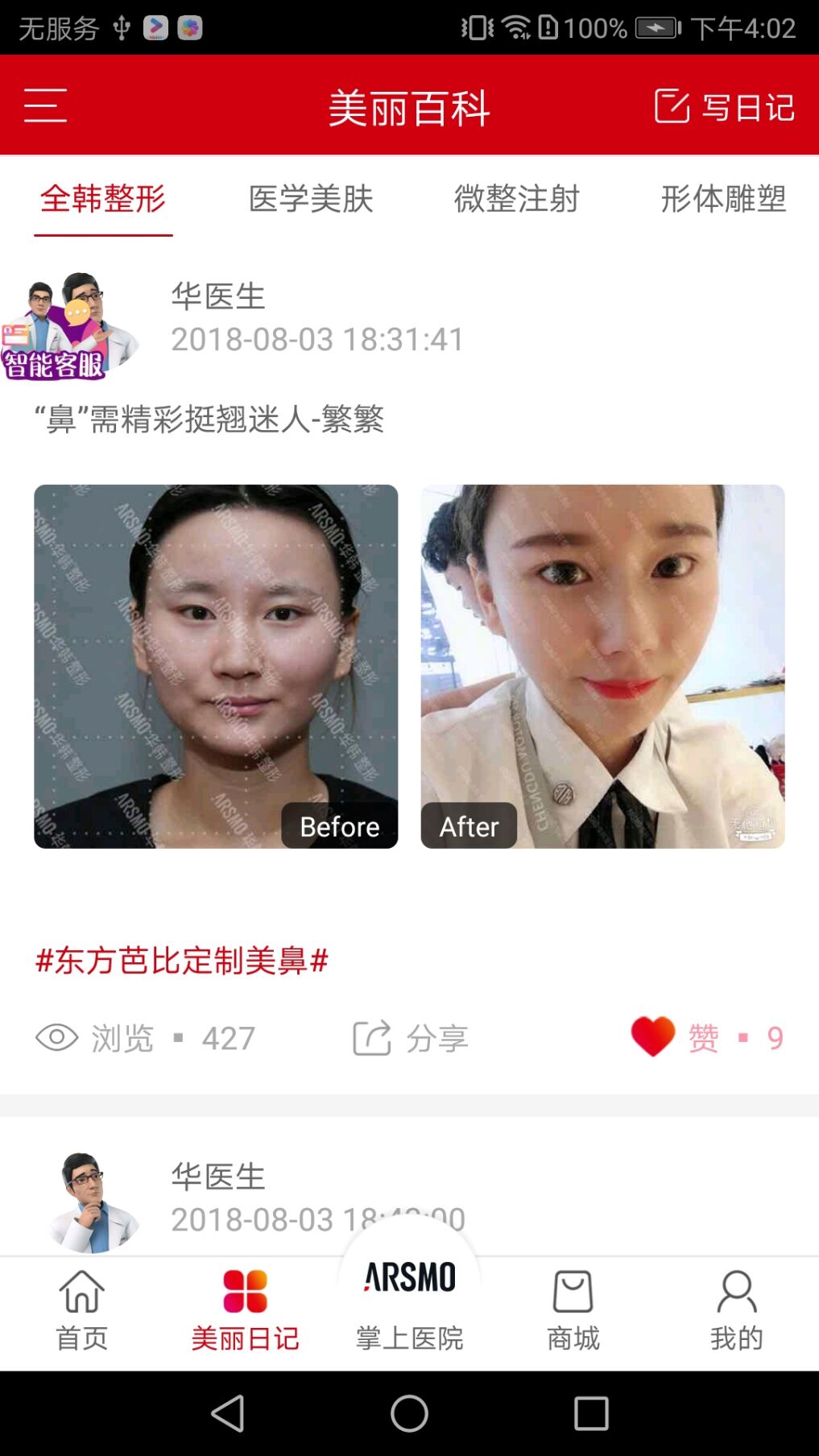
Task: Open the After photo of the first post
Action: [x=602, y=666]
